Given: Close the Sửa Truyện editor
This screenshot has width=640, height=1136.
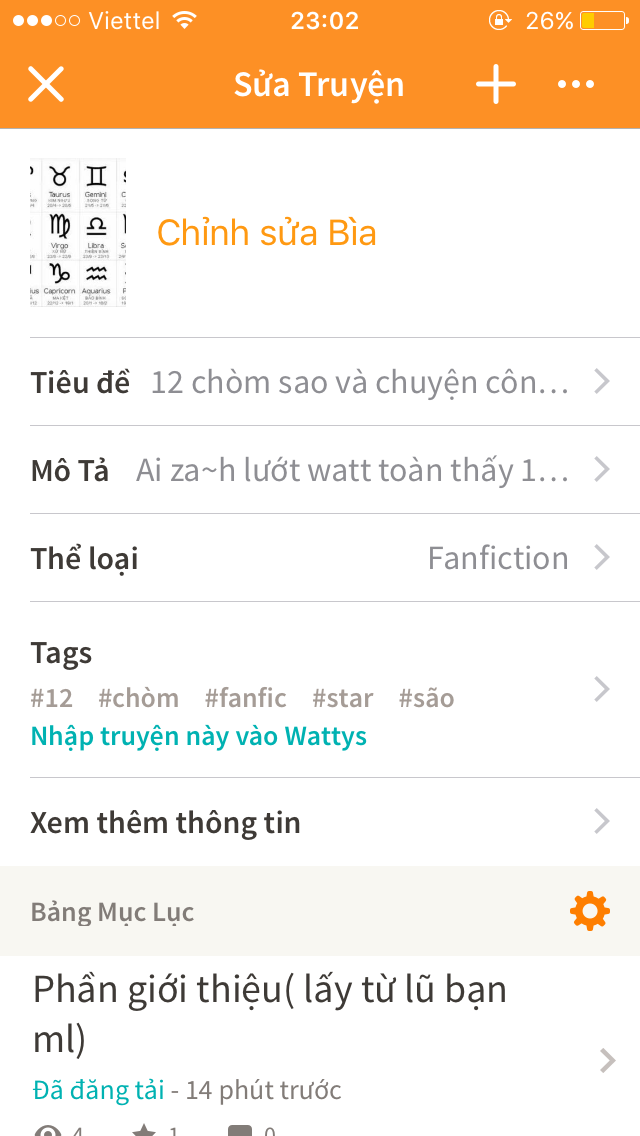Looking at the screenshot, I should tap(46, 84).
